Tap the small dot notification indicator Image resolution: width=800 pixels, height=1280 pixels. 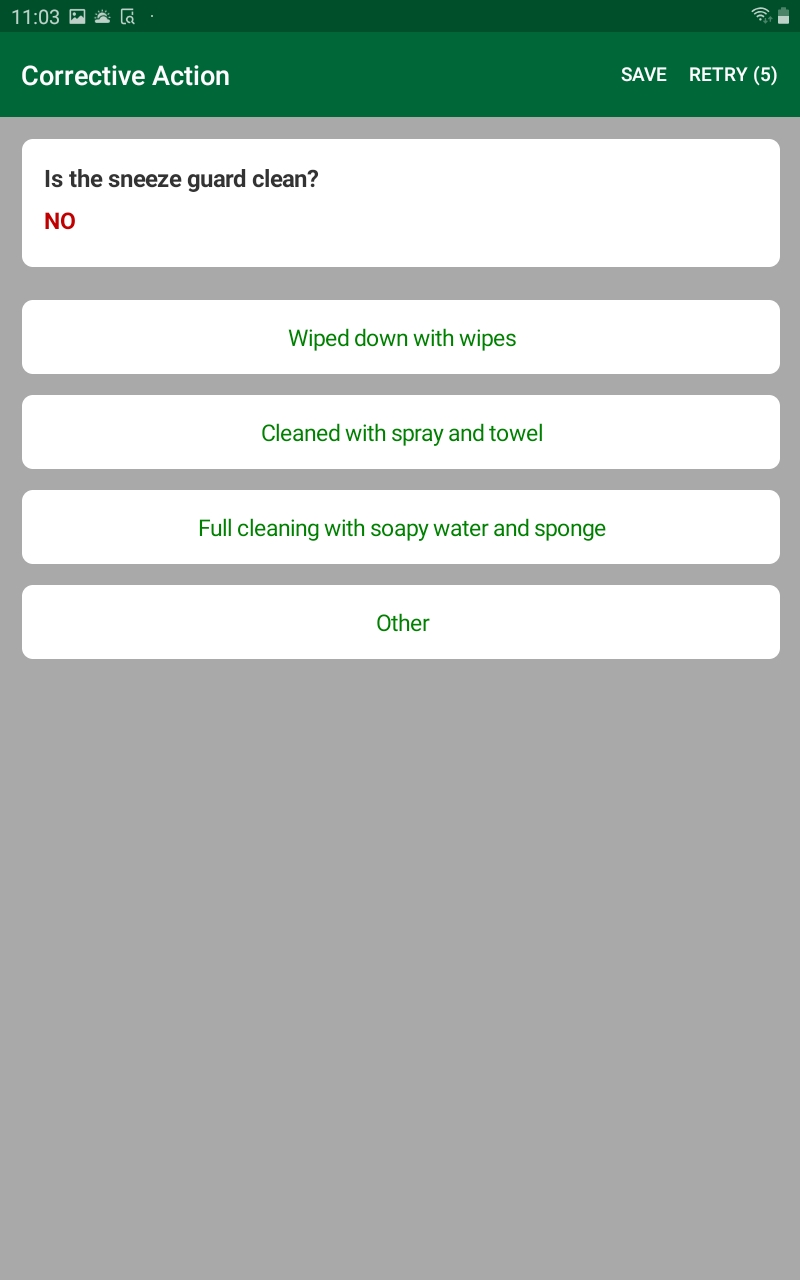[152, 16]
